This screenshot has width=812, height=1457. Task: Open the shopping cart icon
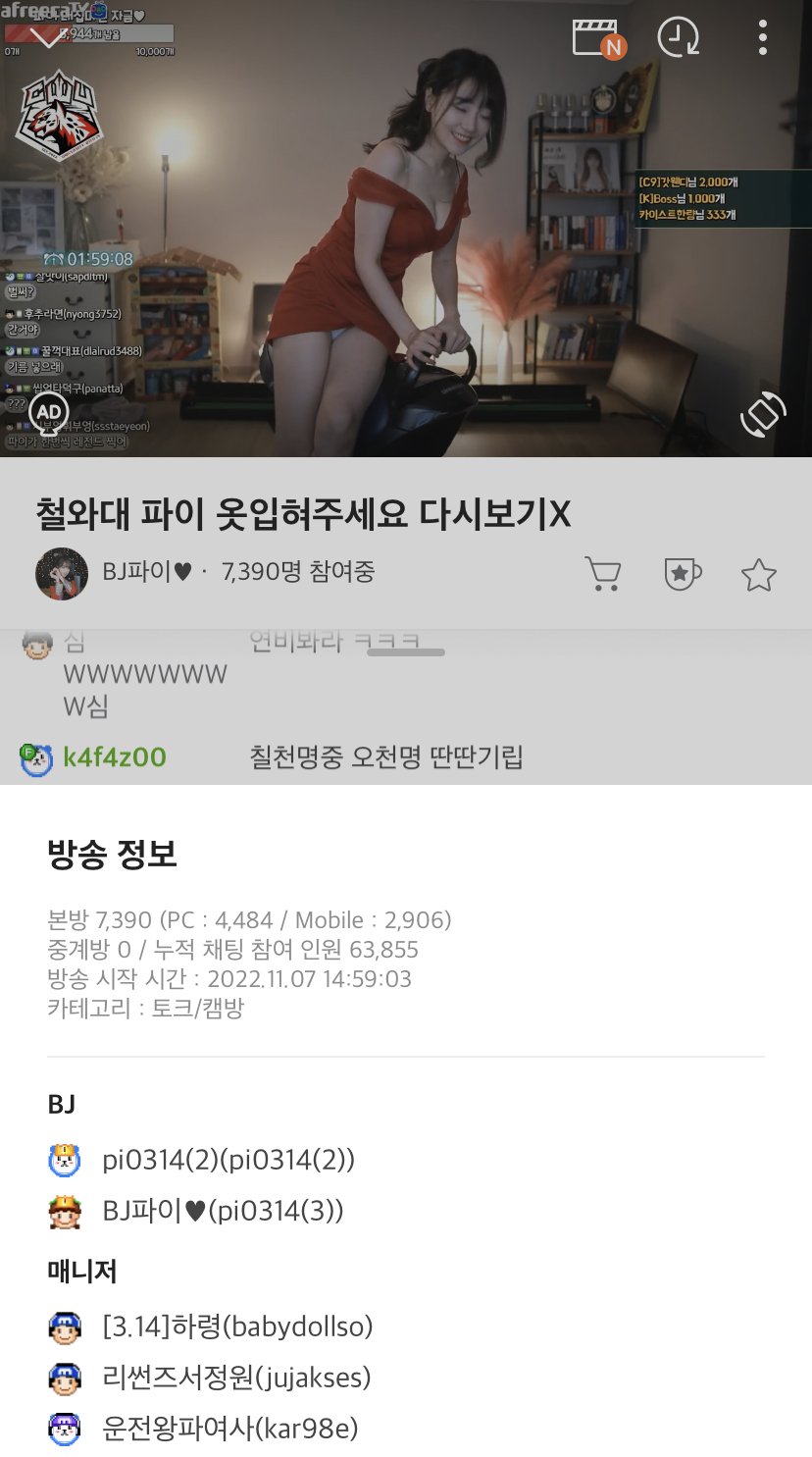(x=602, y=574)
